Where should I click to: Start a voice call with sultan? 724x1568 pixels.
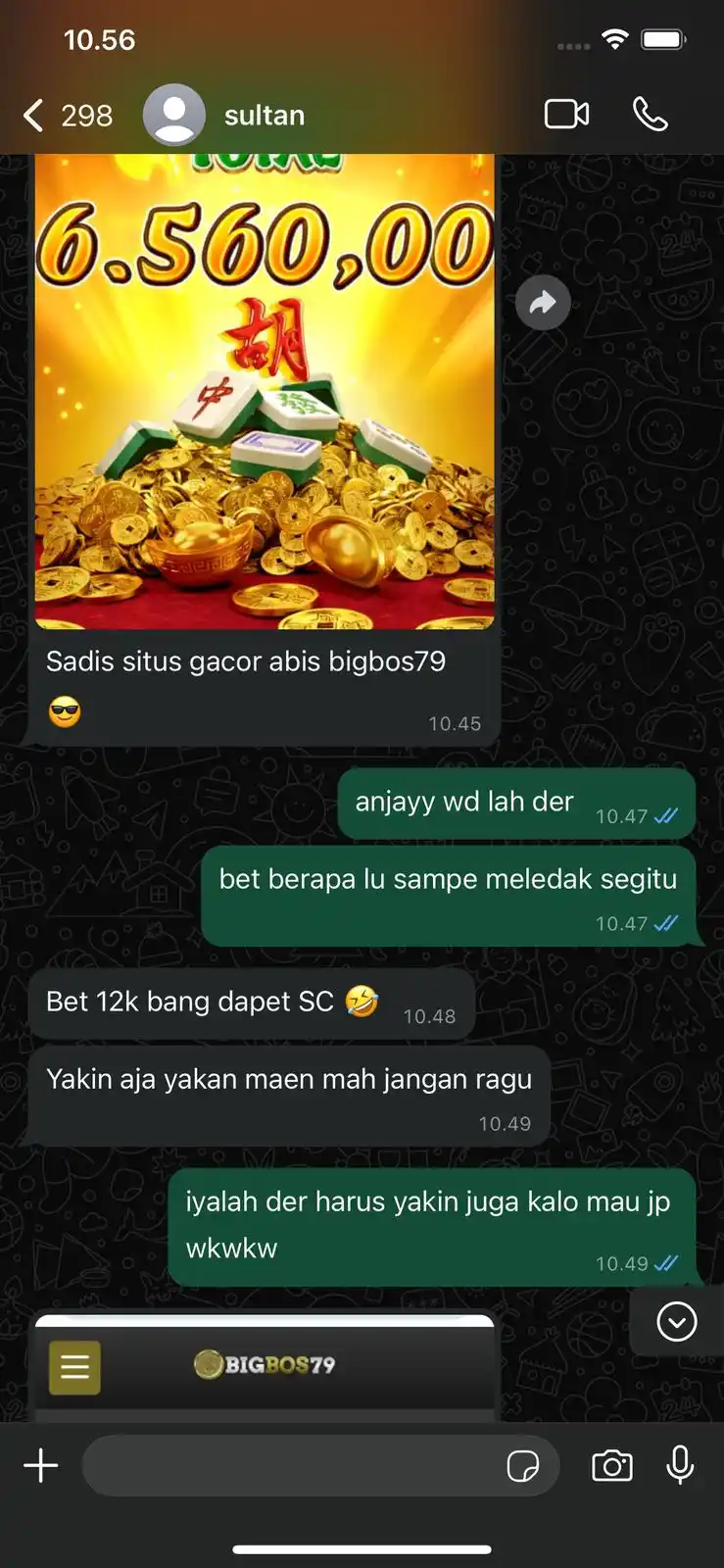[x=650, y=115]
